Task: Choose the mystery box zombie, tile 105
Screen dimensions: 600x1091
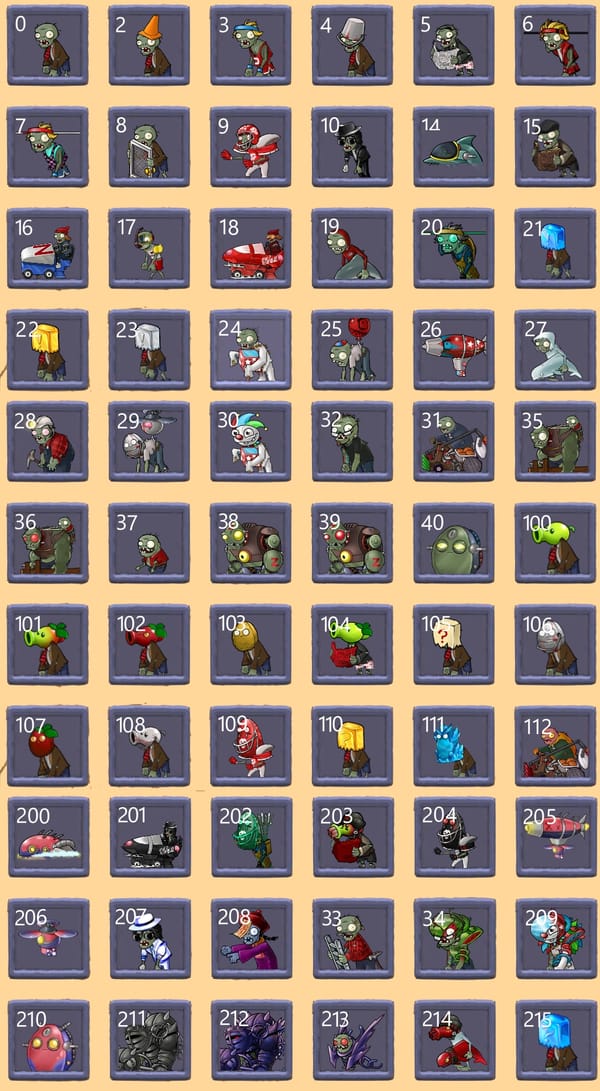Action: point(453,645)
